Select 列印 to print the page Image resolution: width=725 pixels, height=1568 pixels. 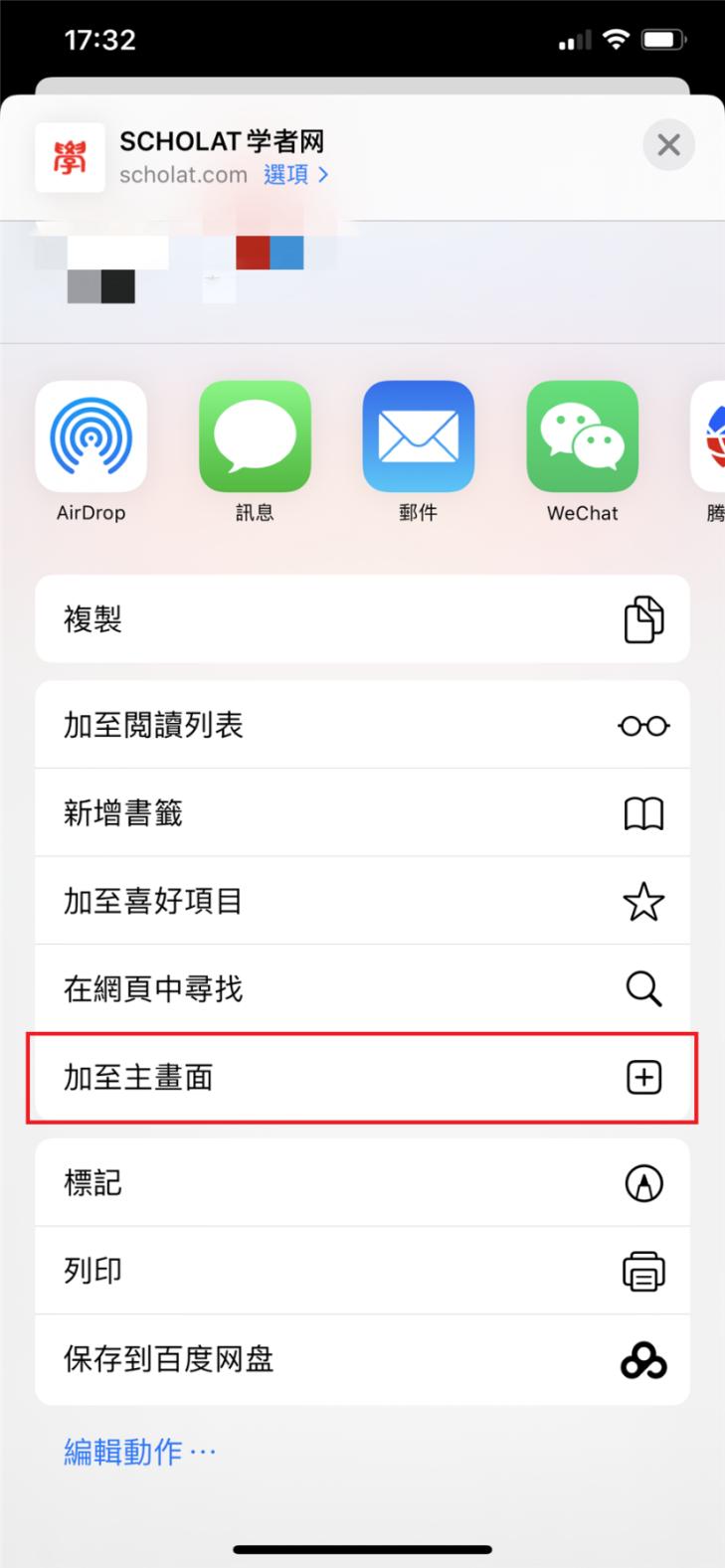(362, 1271)
